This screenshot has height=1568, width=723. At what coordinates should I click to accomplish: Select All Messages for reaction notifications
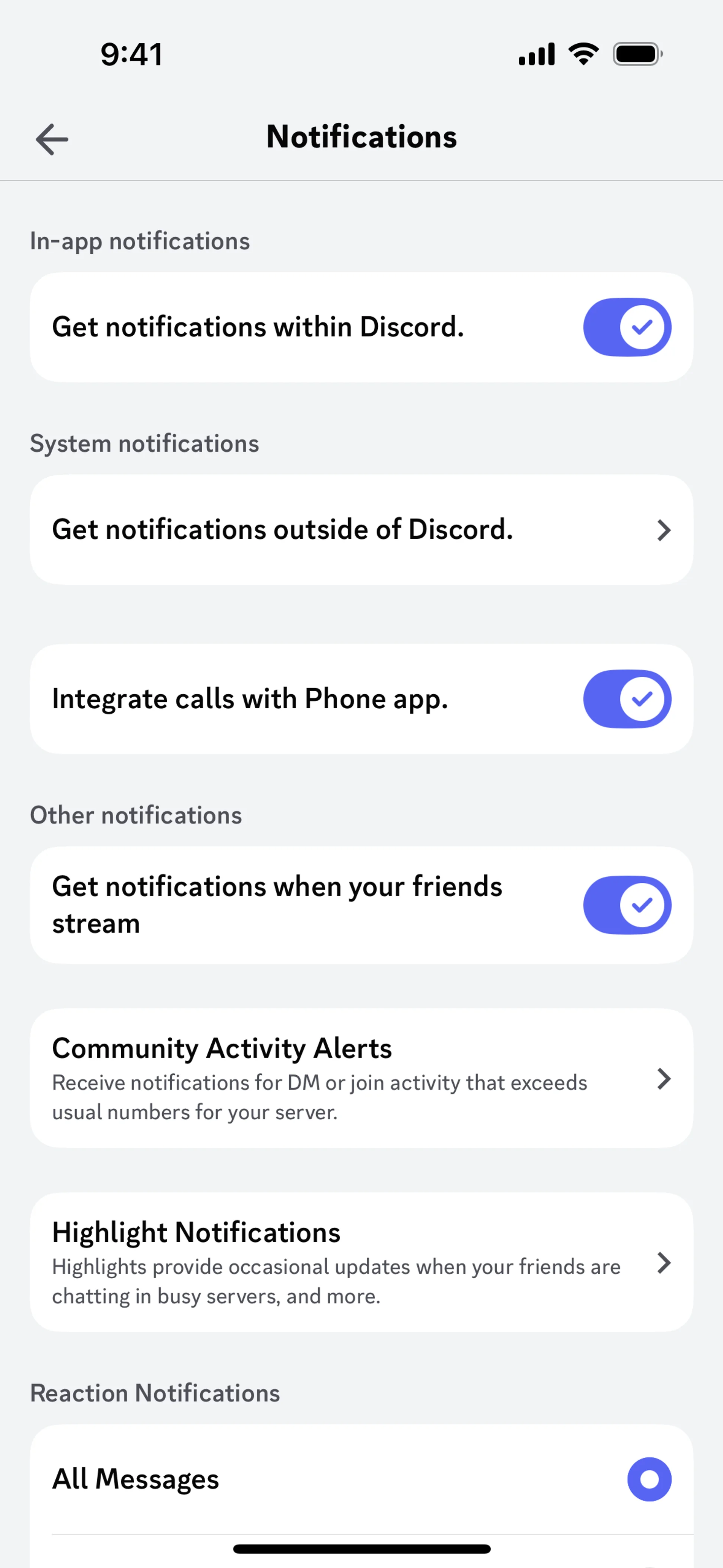649,1479
